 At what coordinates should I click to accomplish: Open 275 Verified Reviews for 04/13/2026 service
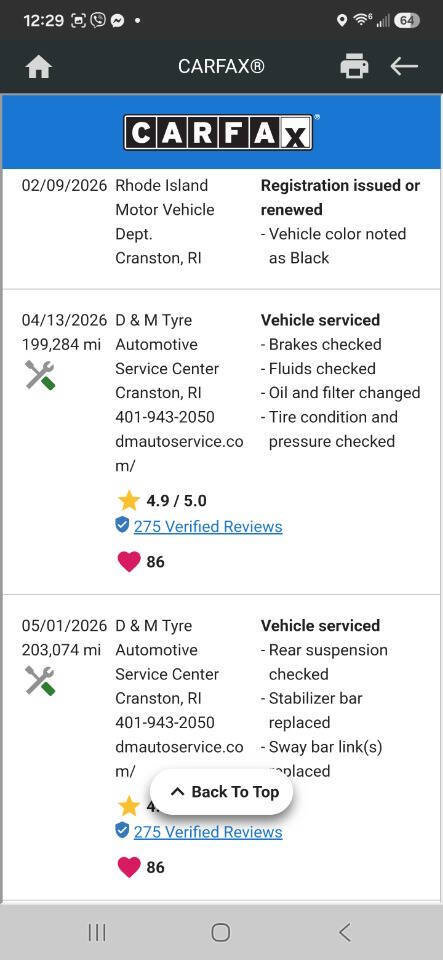coord(208,527)
